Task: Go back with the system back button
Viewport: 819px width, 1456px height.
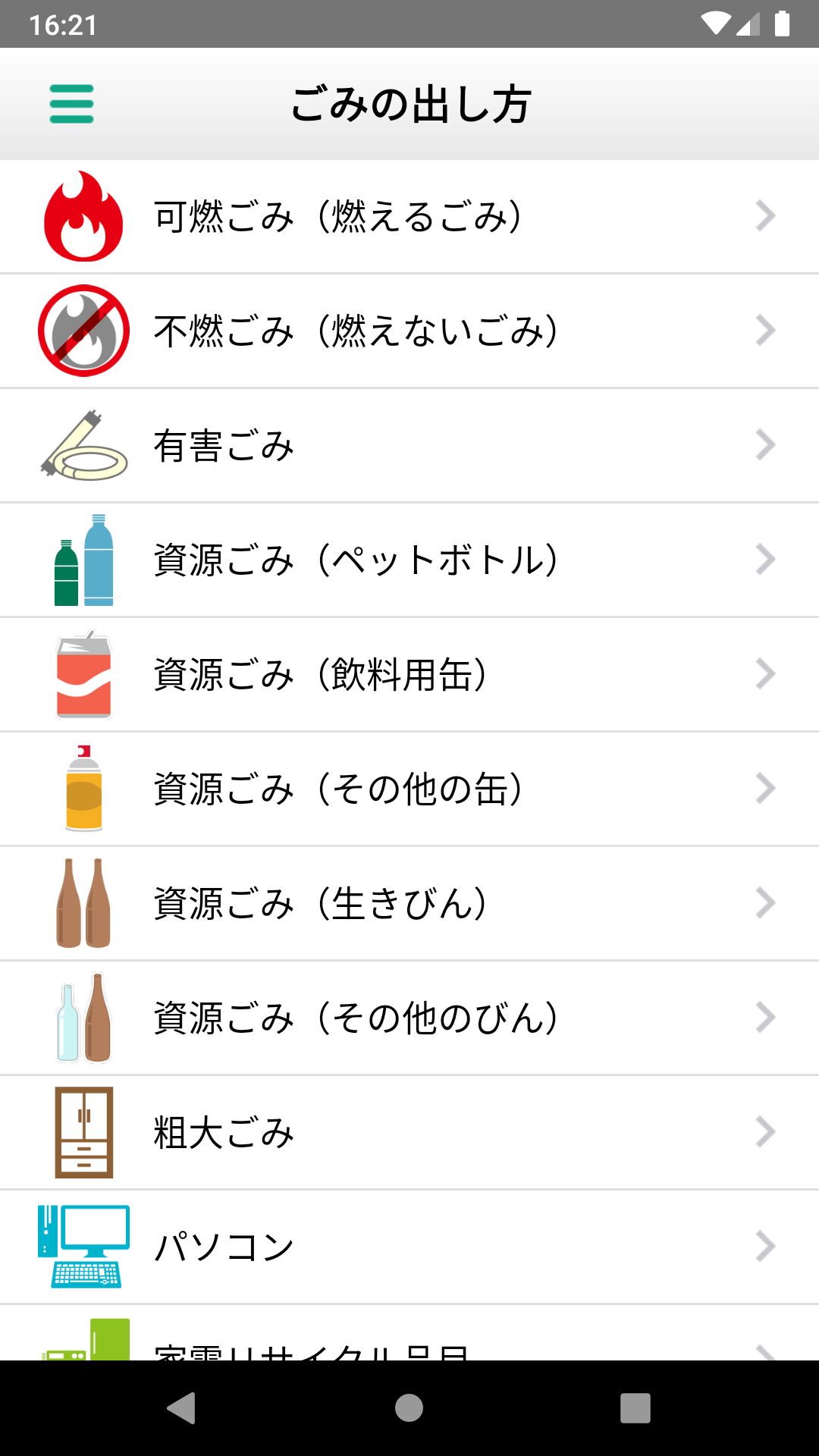Action: pos(181,1408)
